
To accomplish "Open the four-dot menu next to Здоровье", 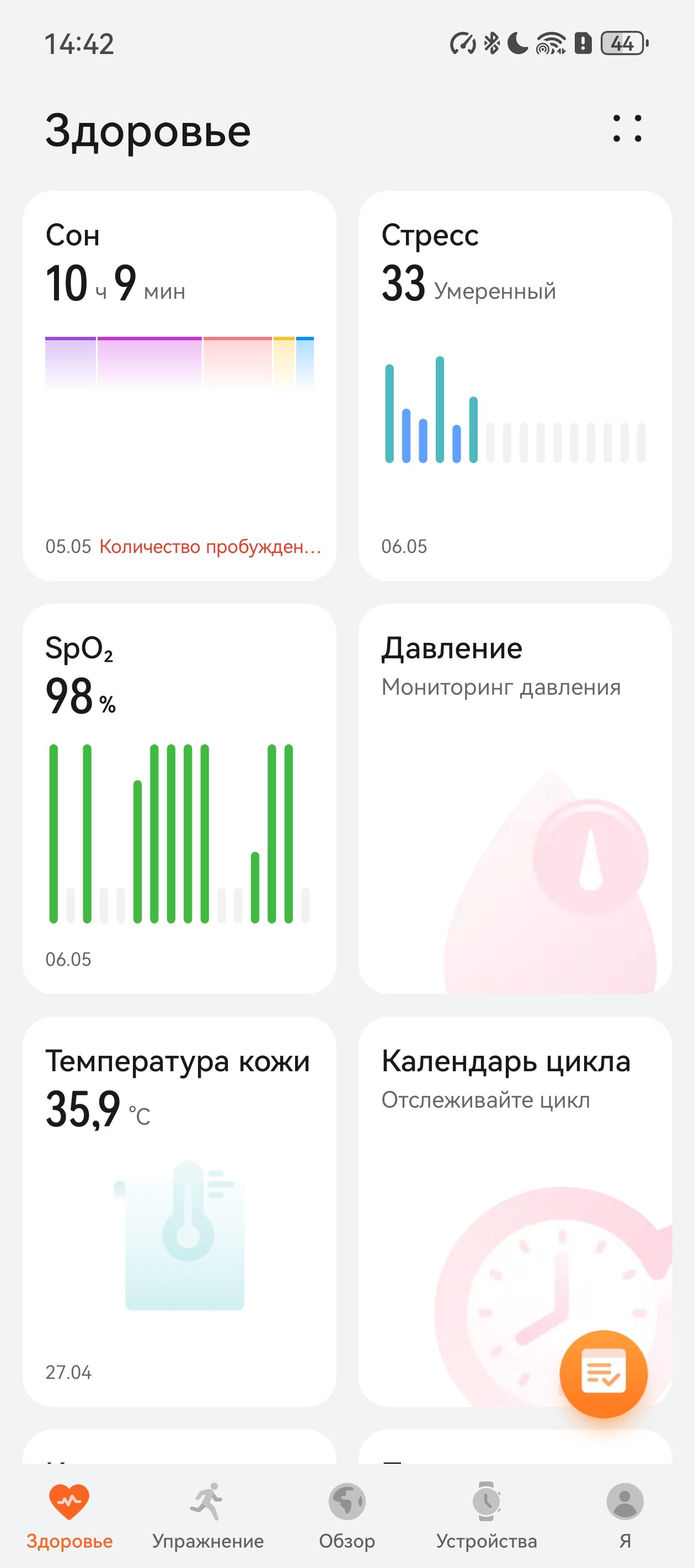I will (627, 128).
